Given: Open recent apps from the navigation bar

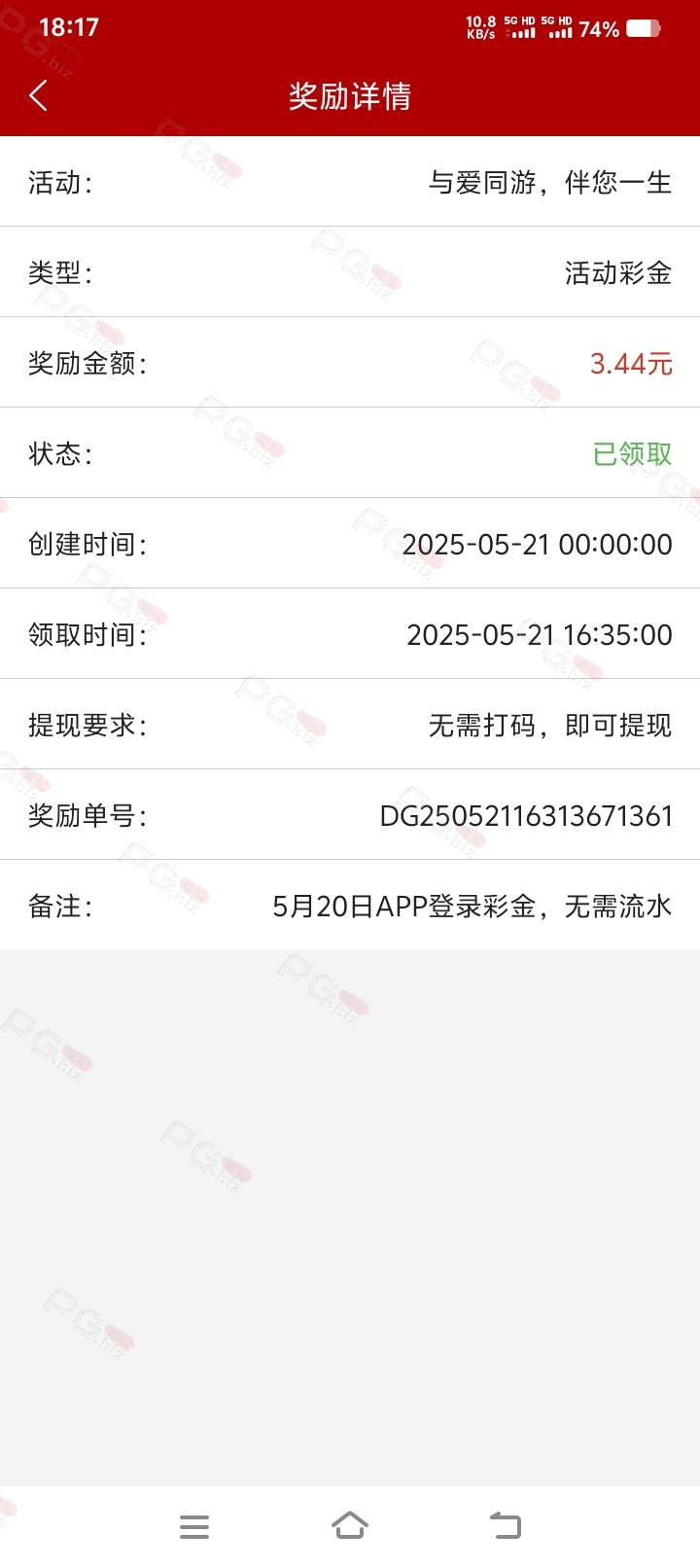Looking at the screenshot, I should 194,1526.
